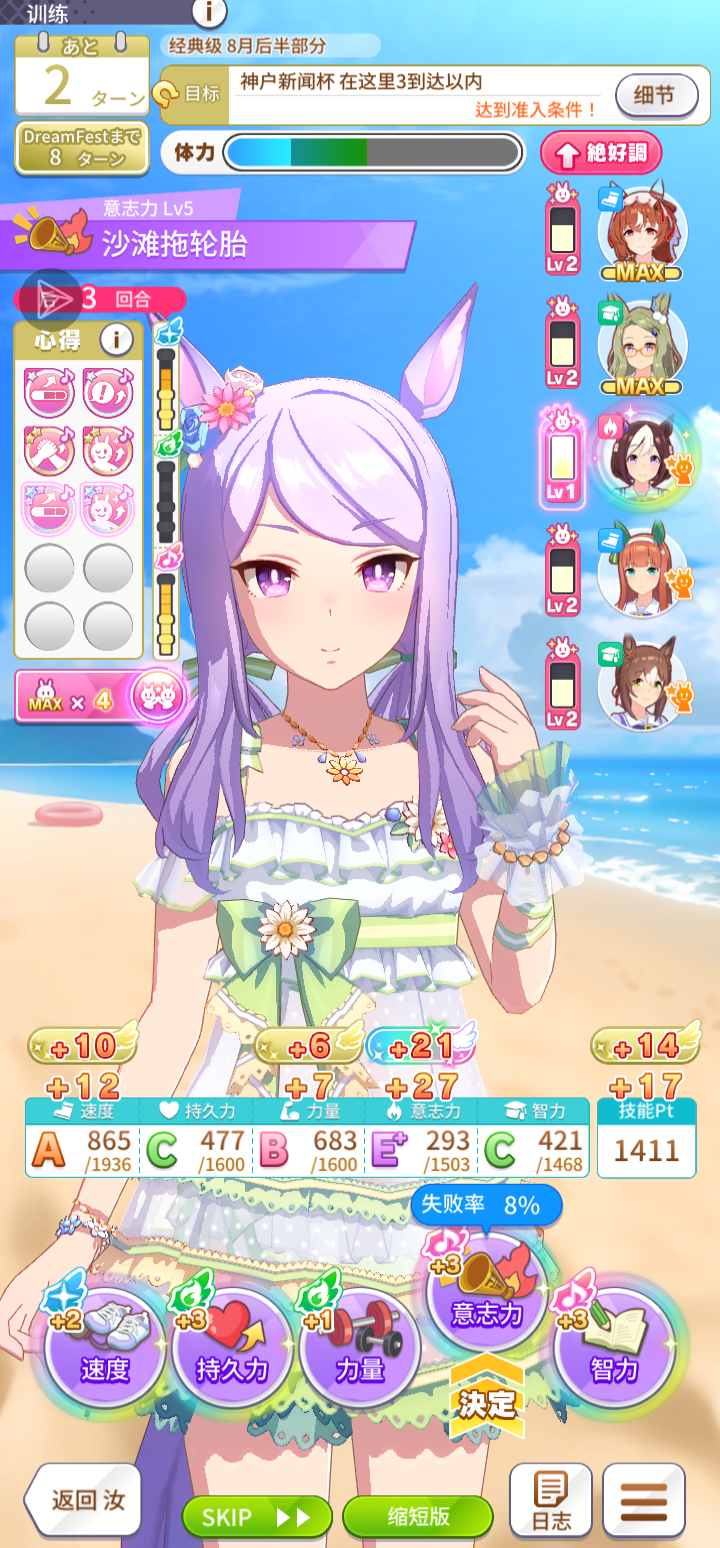This screenshot has height=1548, width=720.
Task: Open the hamburger menu
Action: (644, 1501)
